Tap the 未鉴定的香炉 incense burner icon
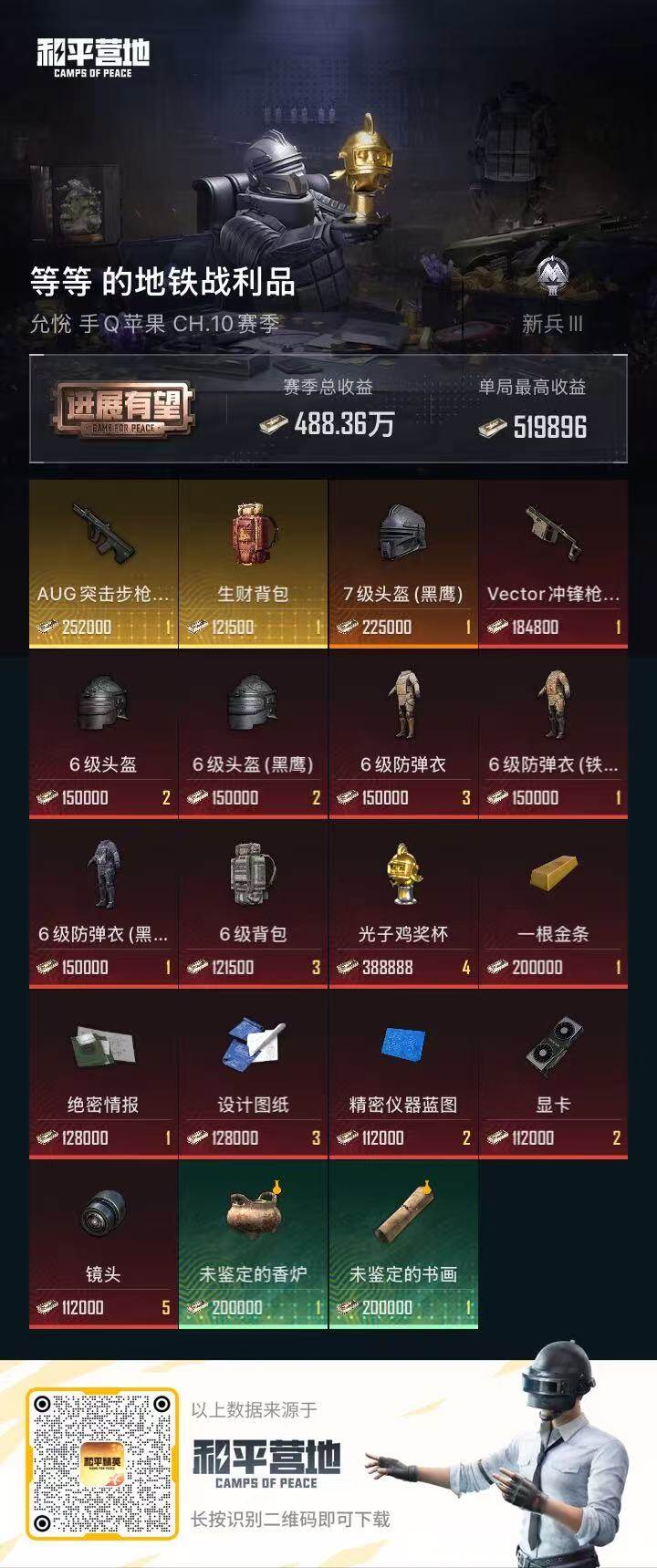 (253, 1218)
